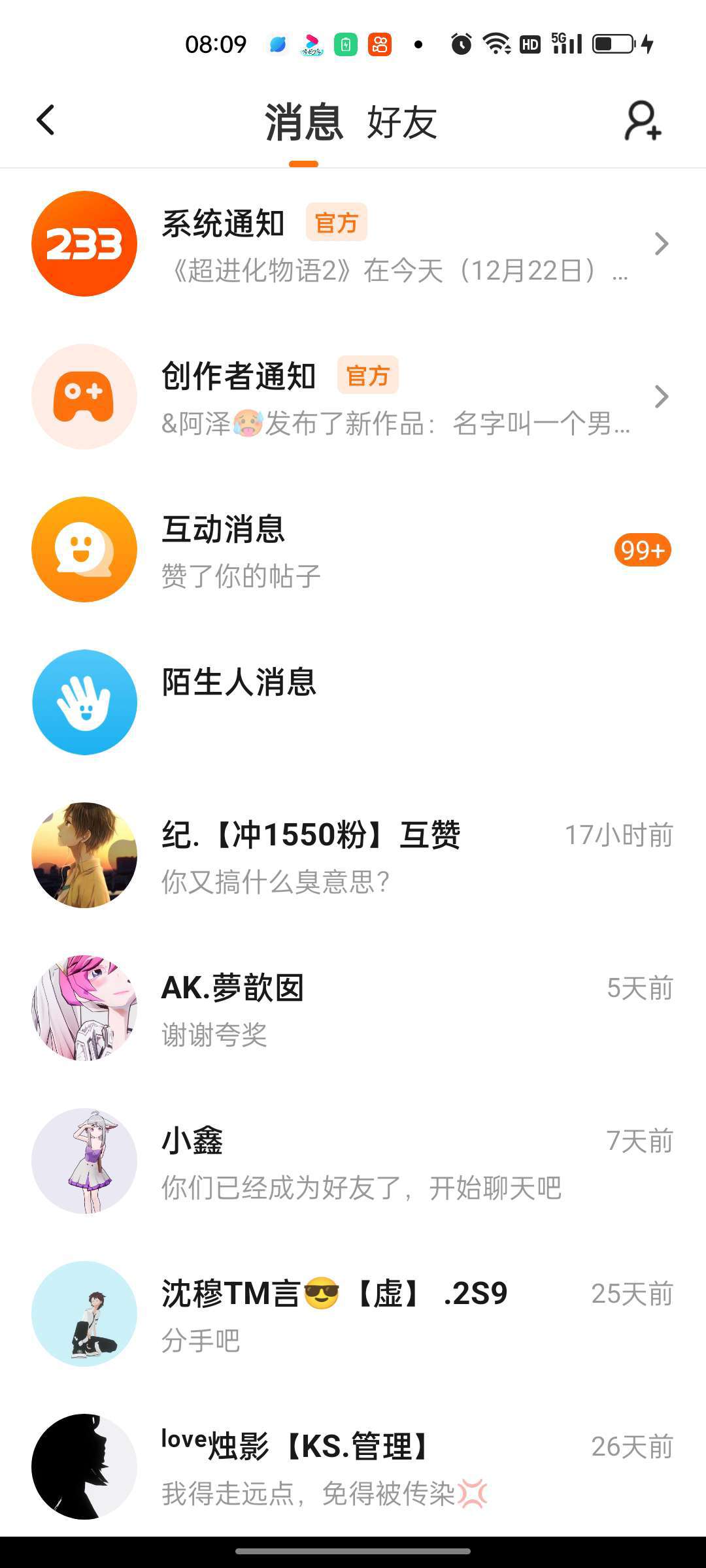Open 创作者通知 creator notifications

[353, 397]
